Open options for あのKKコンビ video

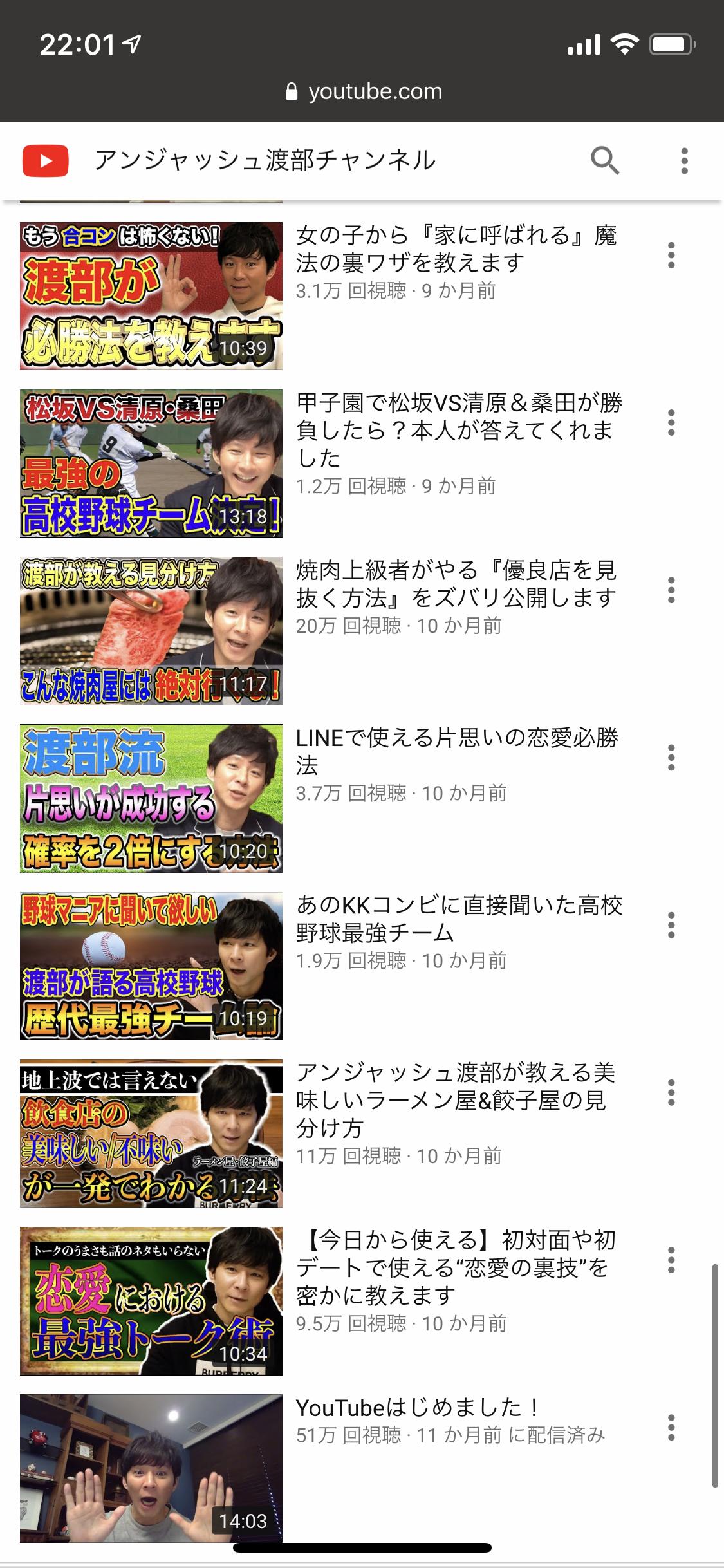coord(671,925)
